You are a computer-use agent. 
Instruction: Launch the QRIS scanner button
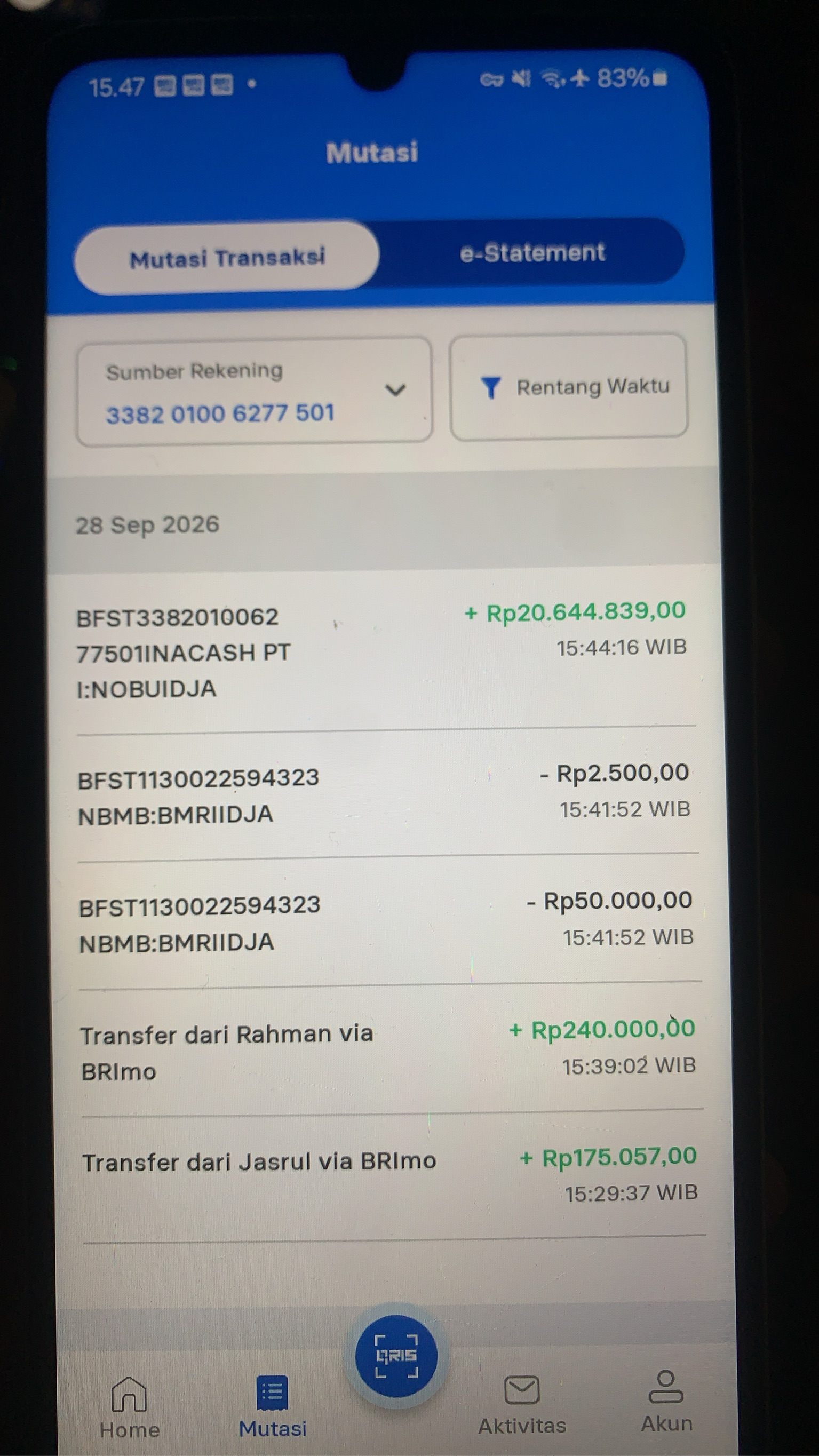pos(396,1357)
